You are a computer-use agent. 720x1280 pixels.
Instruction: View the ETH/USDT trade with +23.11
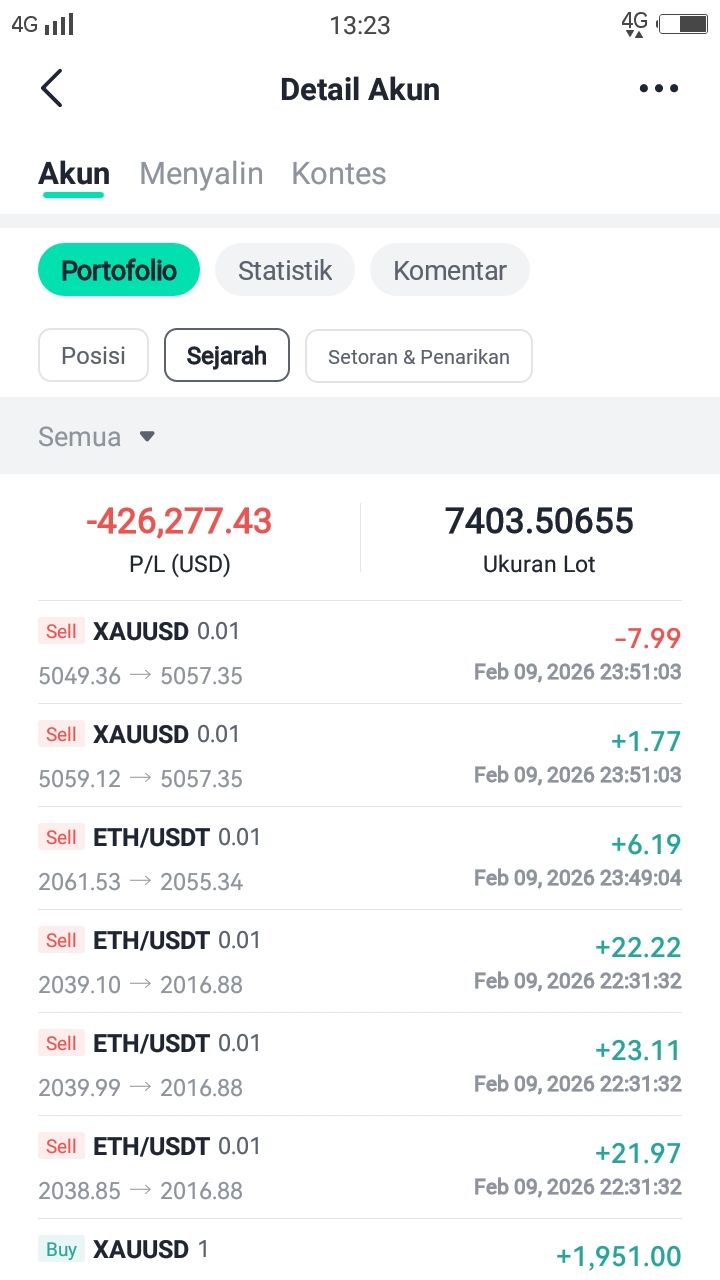[360, 1065]
